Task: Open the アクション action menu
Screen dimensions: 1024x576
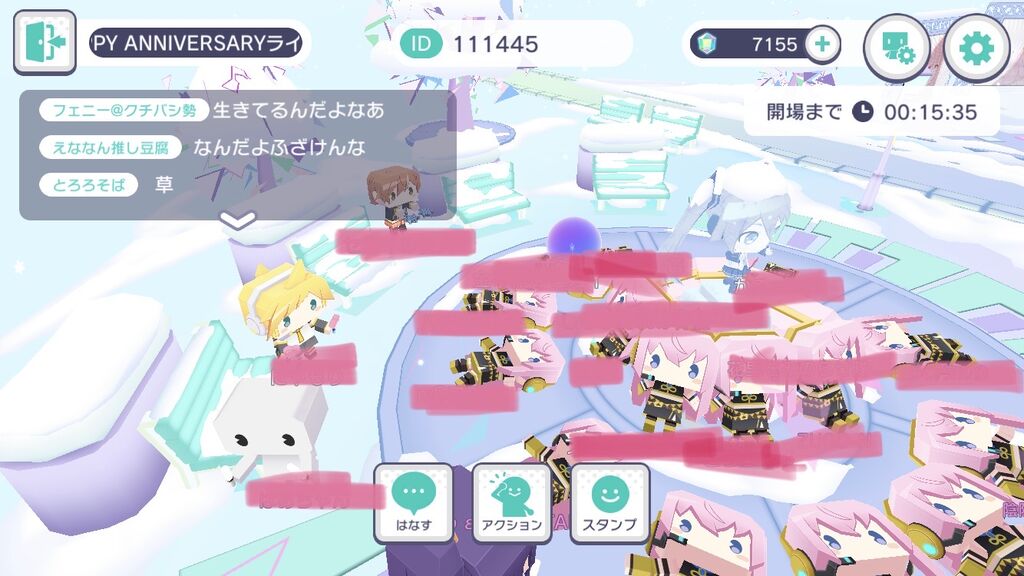Action: click(x=512, y=503)
